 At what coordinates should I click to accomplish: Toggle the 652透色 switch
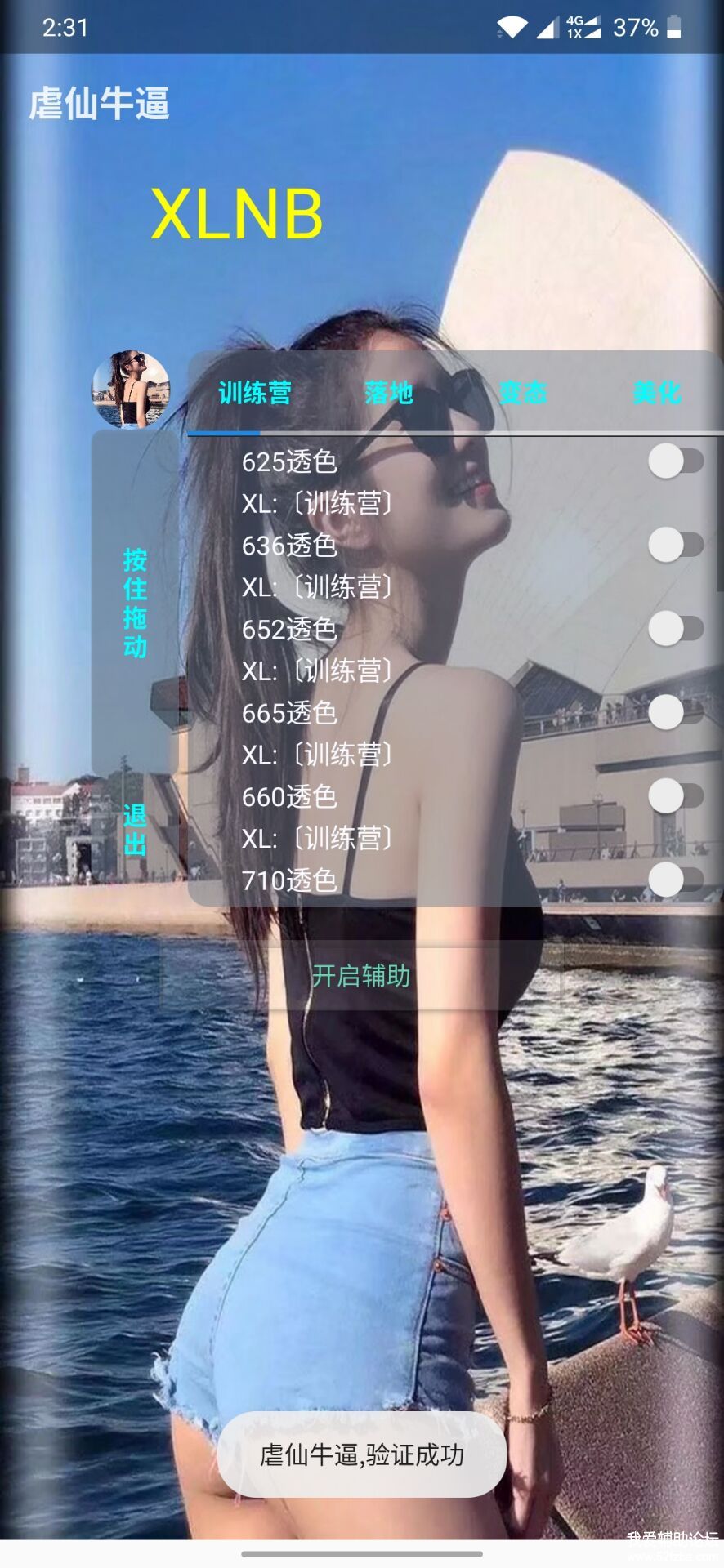(675, 629)
